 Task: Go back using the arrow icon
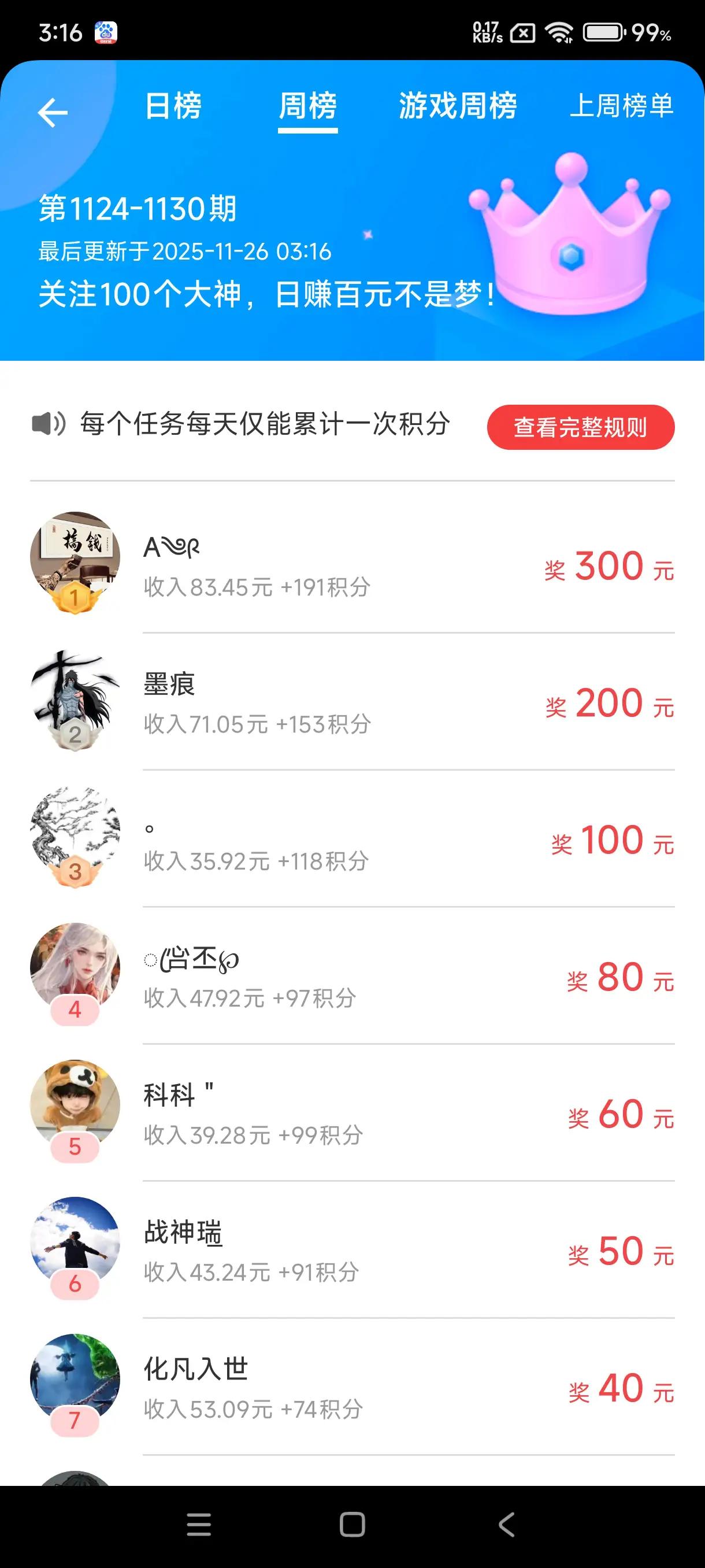coord(53,113)
